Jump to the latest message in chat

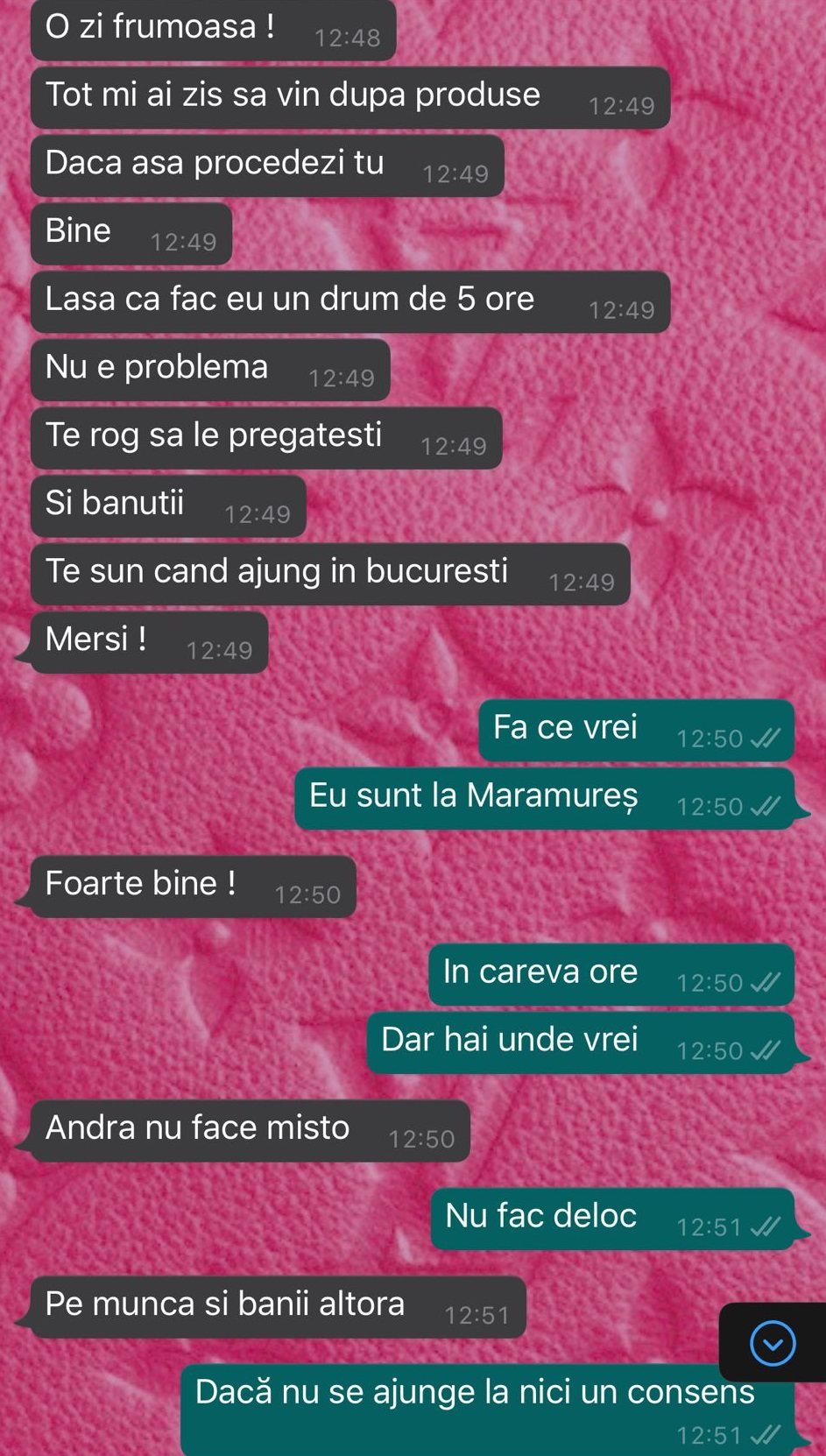[x=773, y=1343]
